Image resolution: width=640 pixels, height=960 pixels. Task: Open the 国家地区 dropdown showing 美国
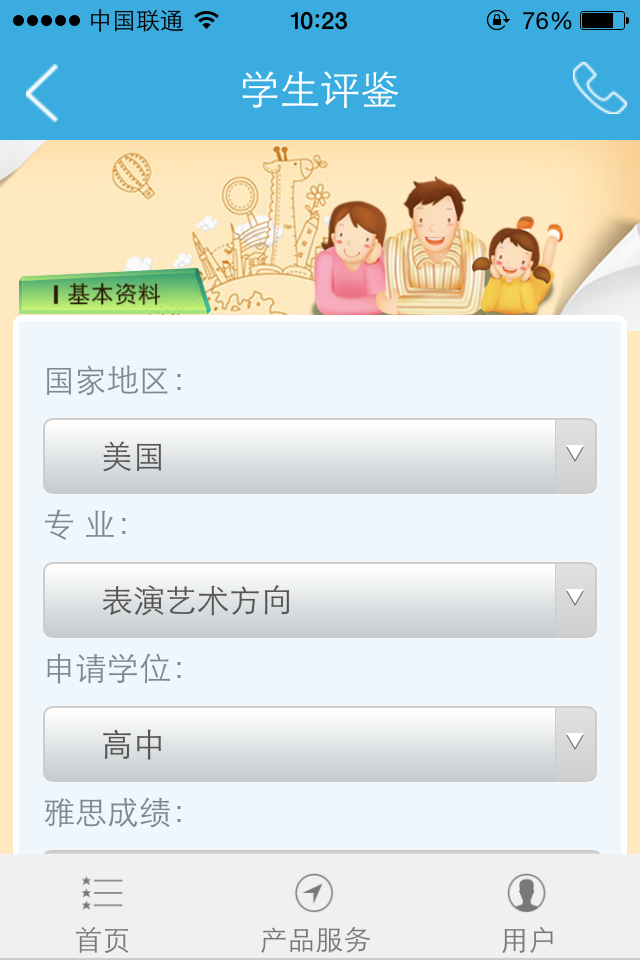(x=320, y=456)
